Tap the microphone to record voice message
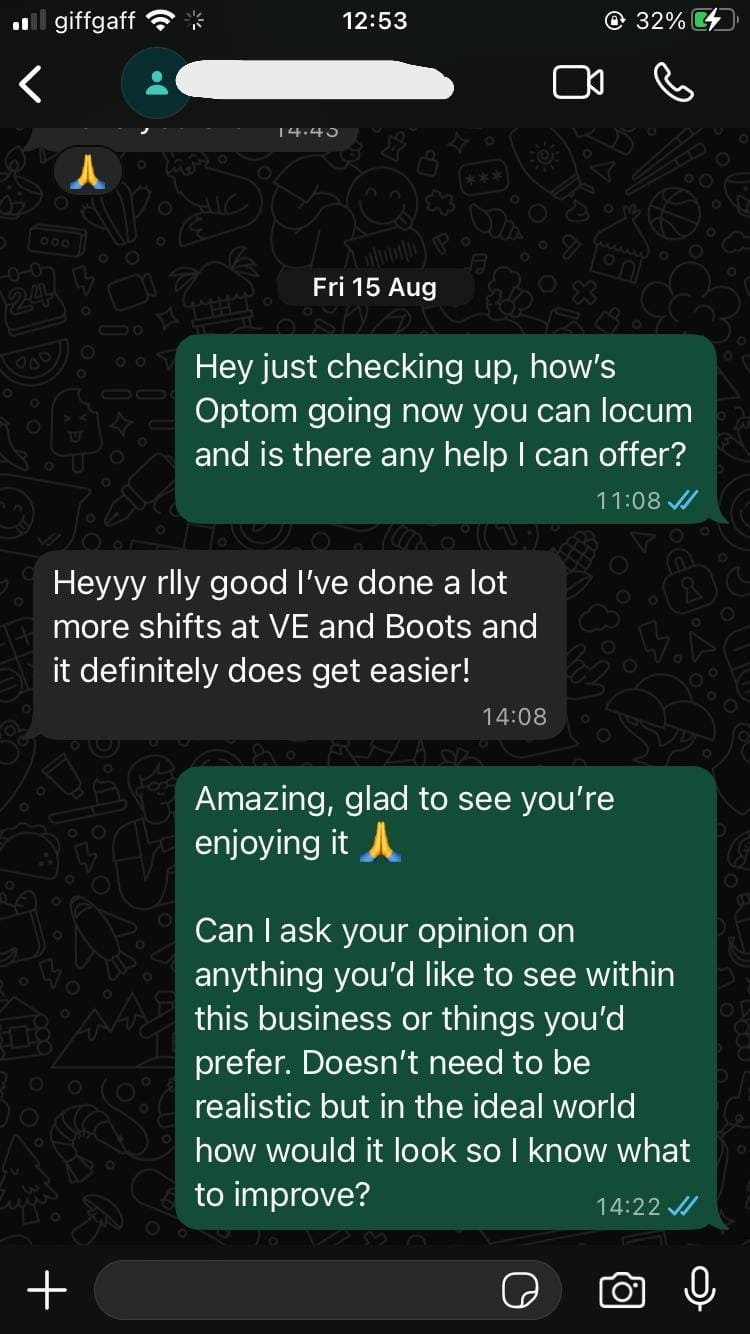750x1334 pixels. click(x=699, y=1288)
